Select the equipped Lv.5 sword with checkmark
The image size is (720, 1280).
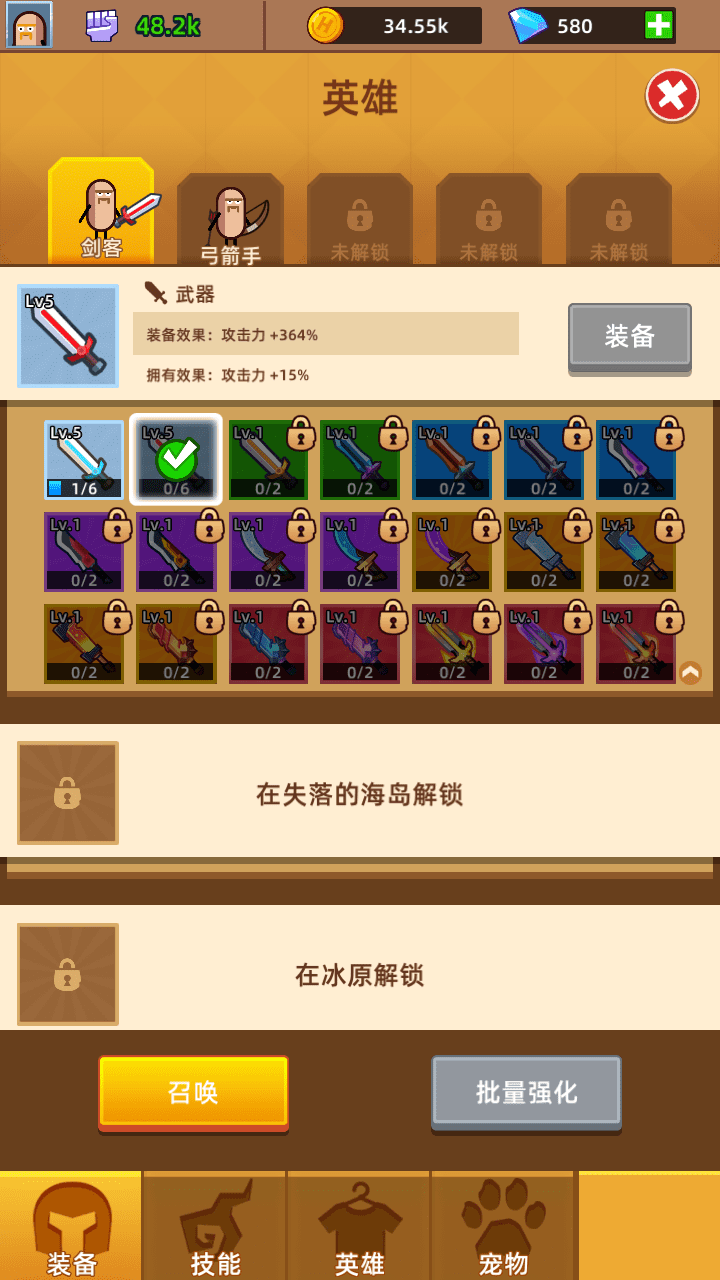point(176,460)
